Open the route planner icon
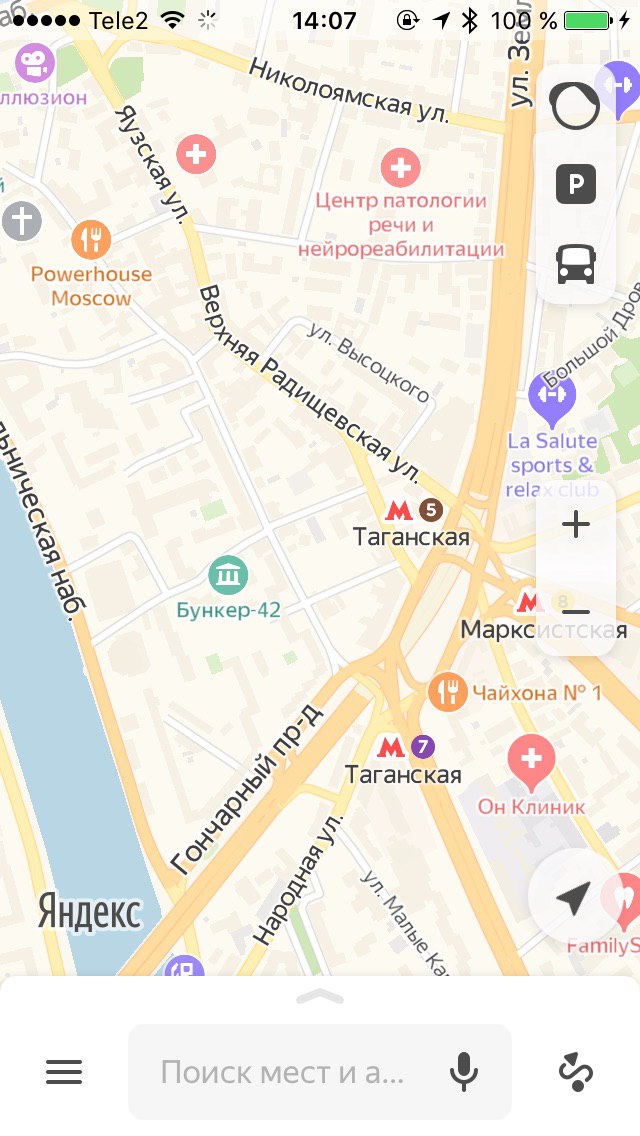This screenshot has width=640, height=1136. tap(576, 1072)
